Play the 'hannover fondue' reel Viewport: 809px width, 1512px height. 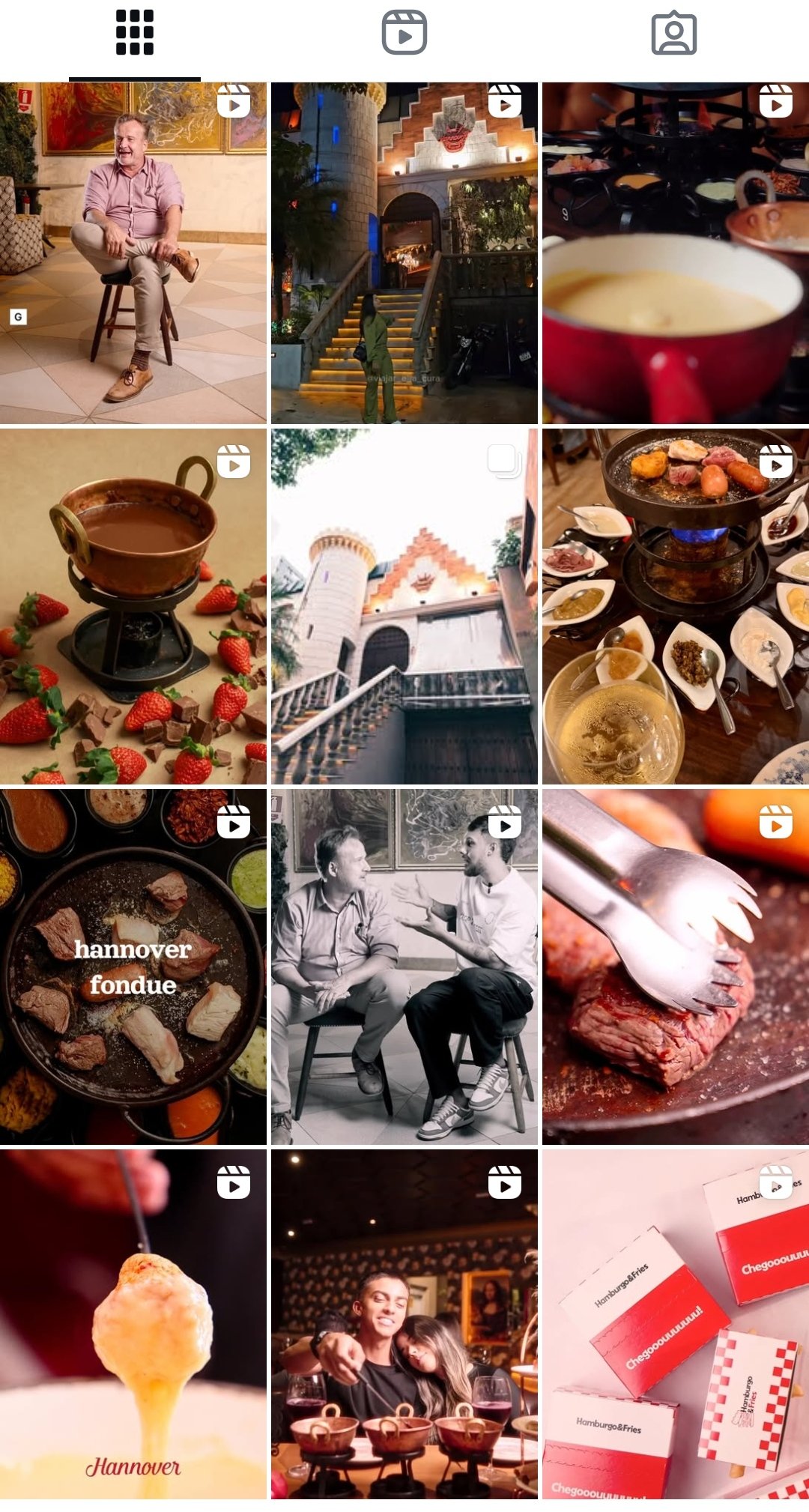[133, 967]
